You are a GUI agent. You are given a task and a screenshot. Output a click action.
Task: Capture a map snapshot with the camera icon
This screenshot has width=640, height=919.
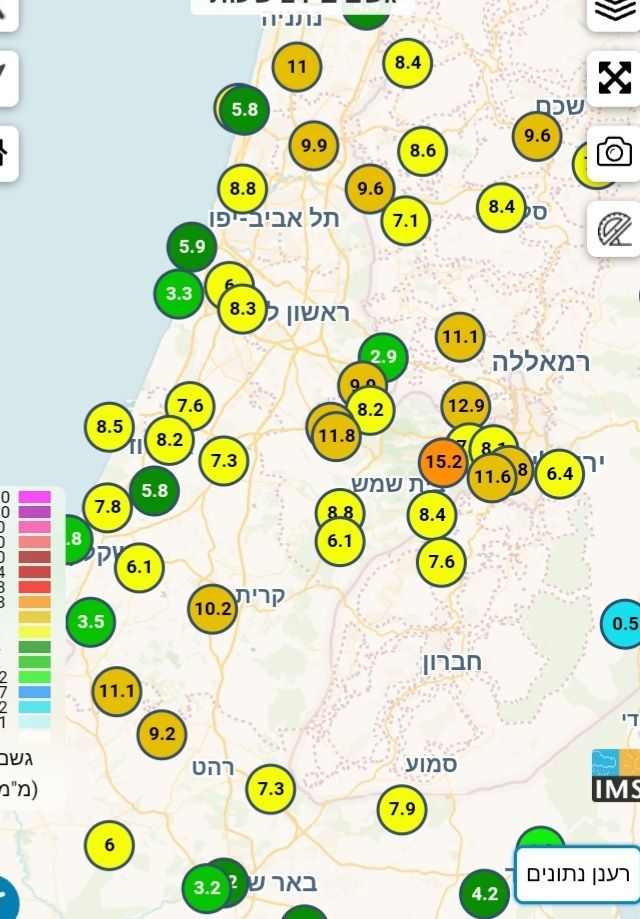(613, 152)
